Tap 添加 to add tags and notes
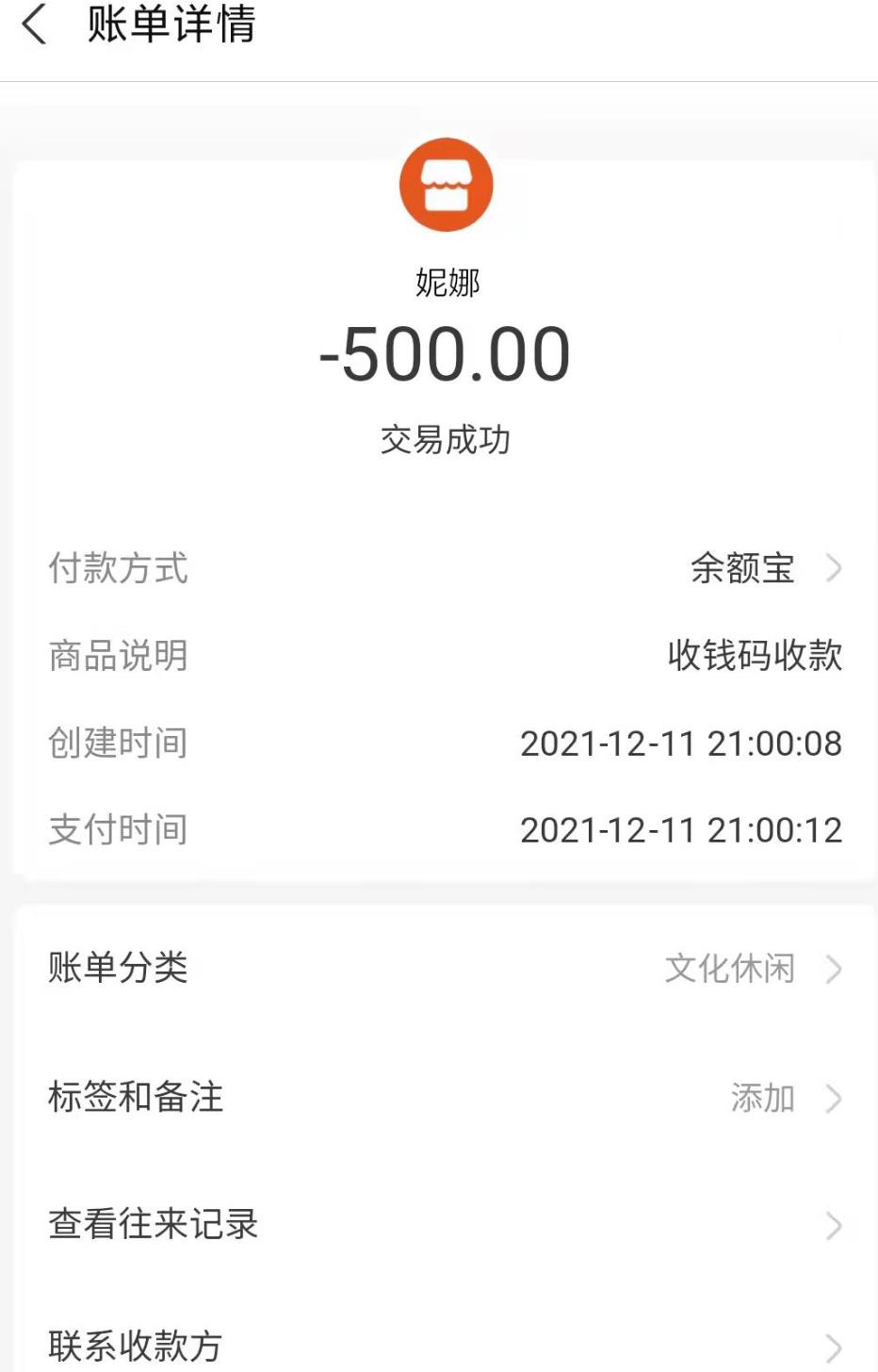 click(x=763, y=1098)
